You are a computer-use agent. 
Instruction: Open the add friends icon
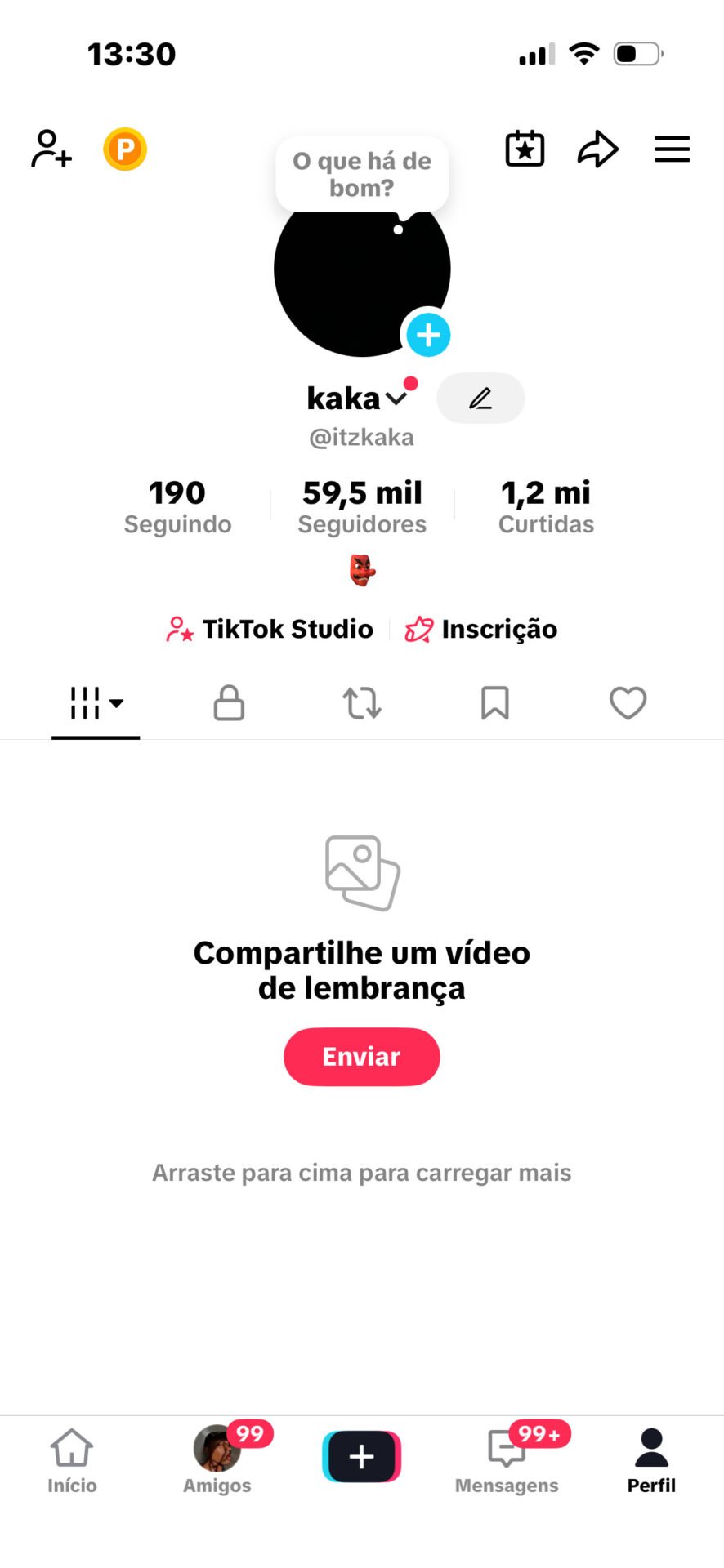[x=51, y=149]
